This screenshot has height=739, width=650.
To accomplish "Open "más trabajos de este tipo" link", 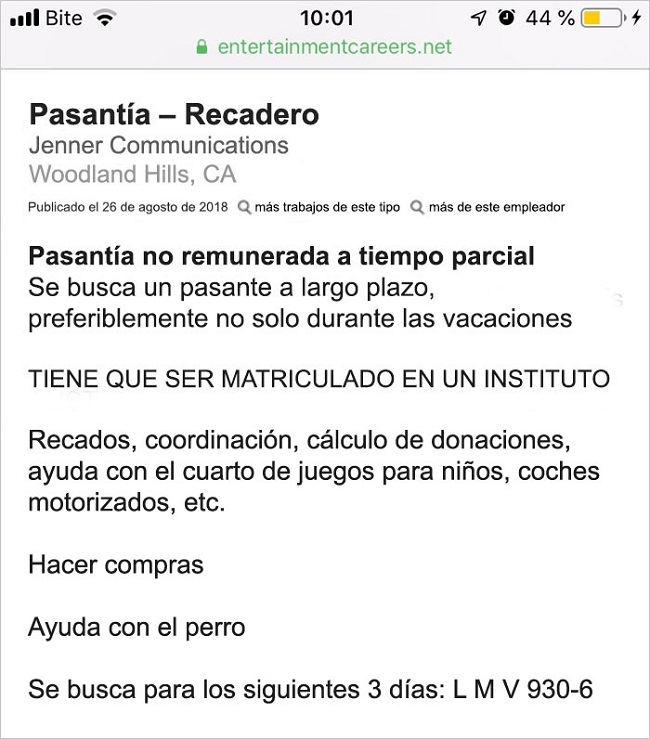I will 327,207.
